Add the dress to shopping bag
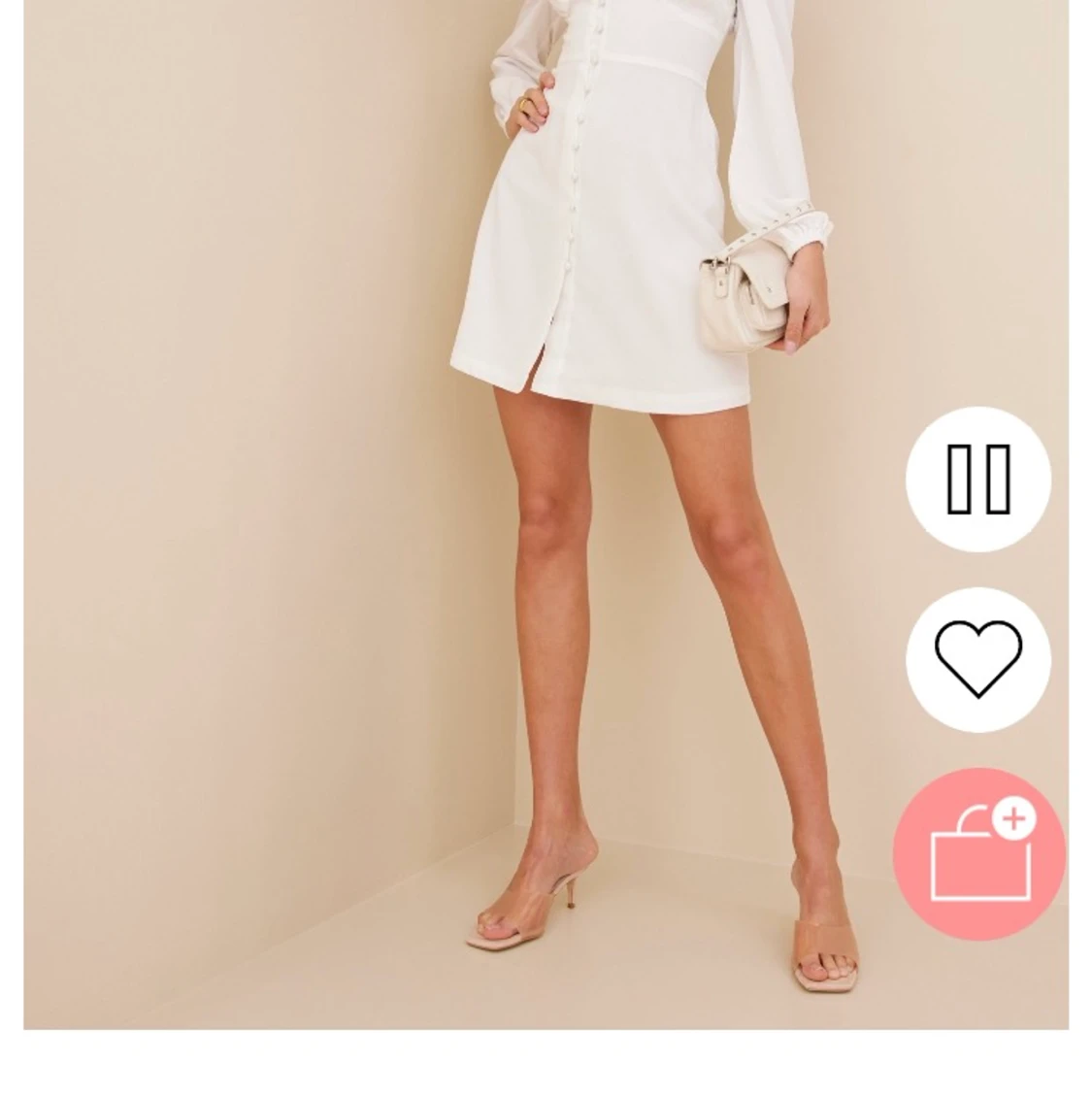1092x1095 pixels. click(x=977, y=853)
